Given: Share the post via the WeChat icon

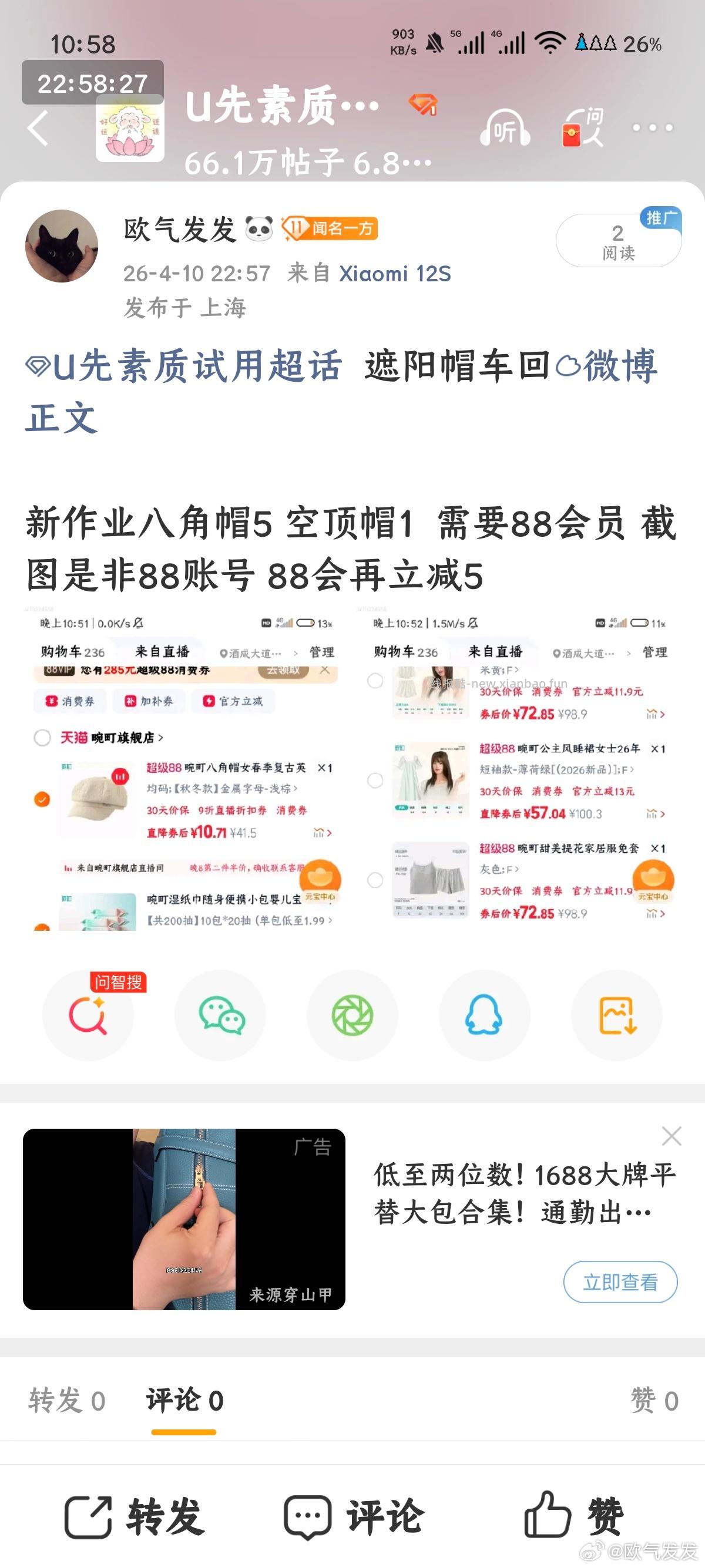Looking at the screenshot, I should pyautogui.click(x=221, y=1015).
